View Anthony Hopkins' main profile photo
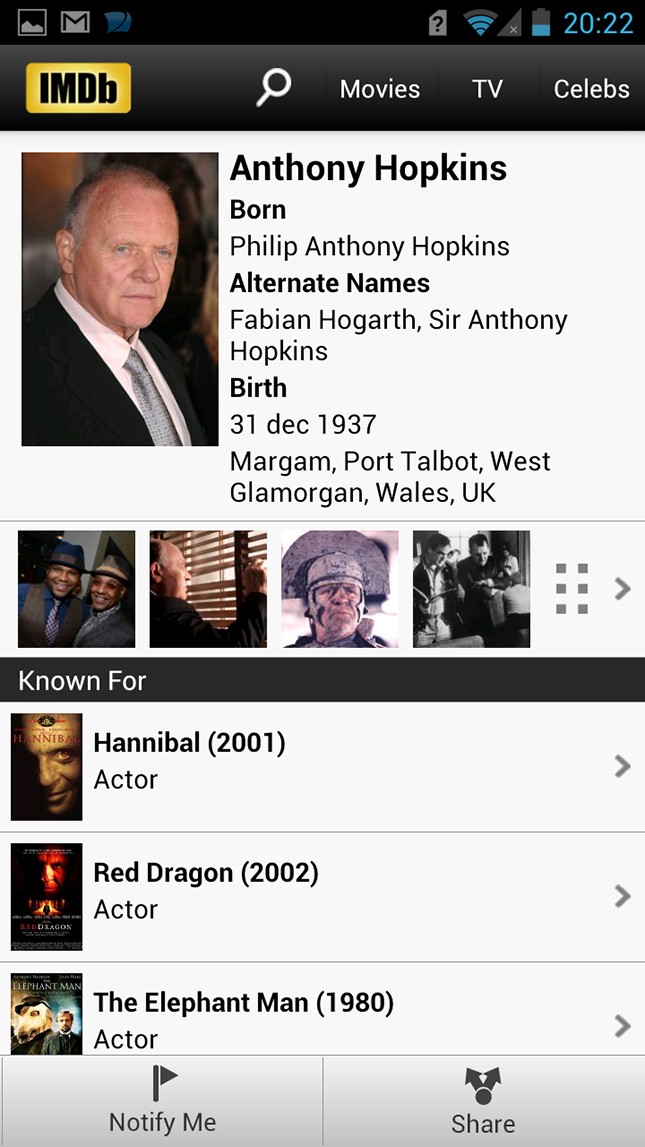Image resolution: width=645 pixels, height=1147 pixels. tap(120, 299)
